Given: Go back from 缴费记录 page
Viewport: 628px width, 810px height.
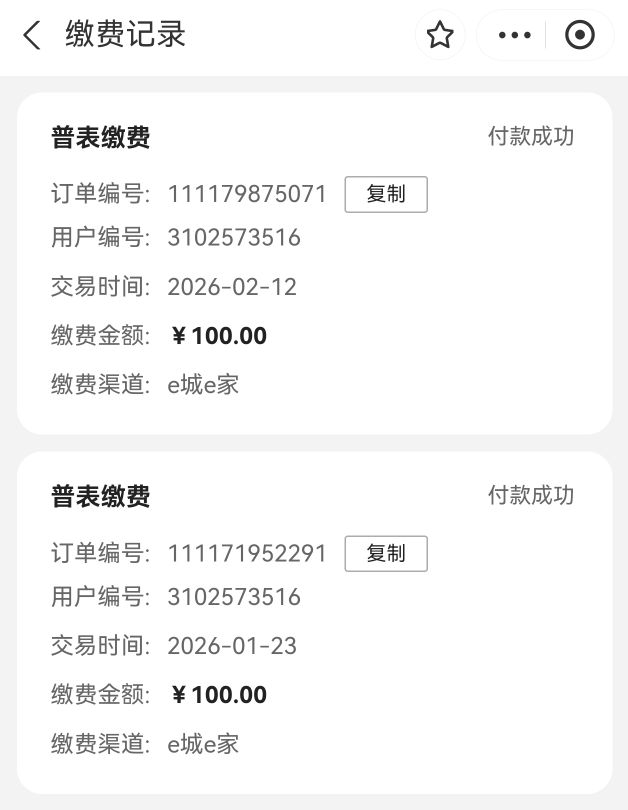Looking at the screenshot, I should pyautogui.click(x=32, y=36).
